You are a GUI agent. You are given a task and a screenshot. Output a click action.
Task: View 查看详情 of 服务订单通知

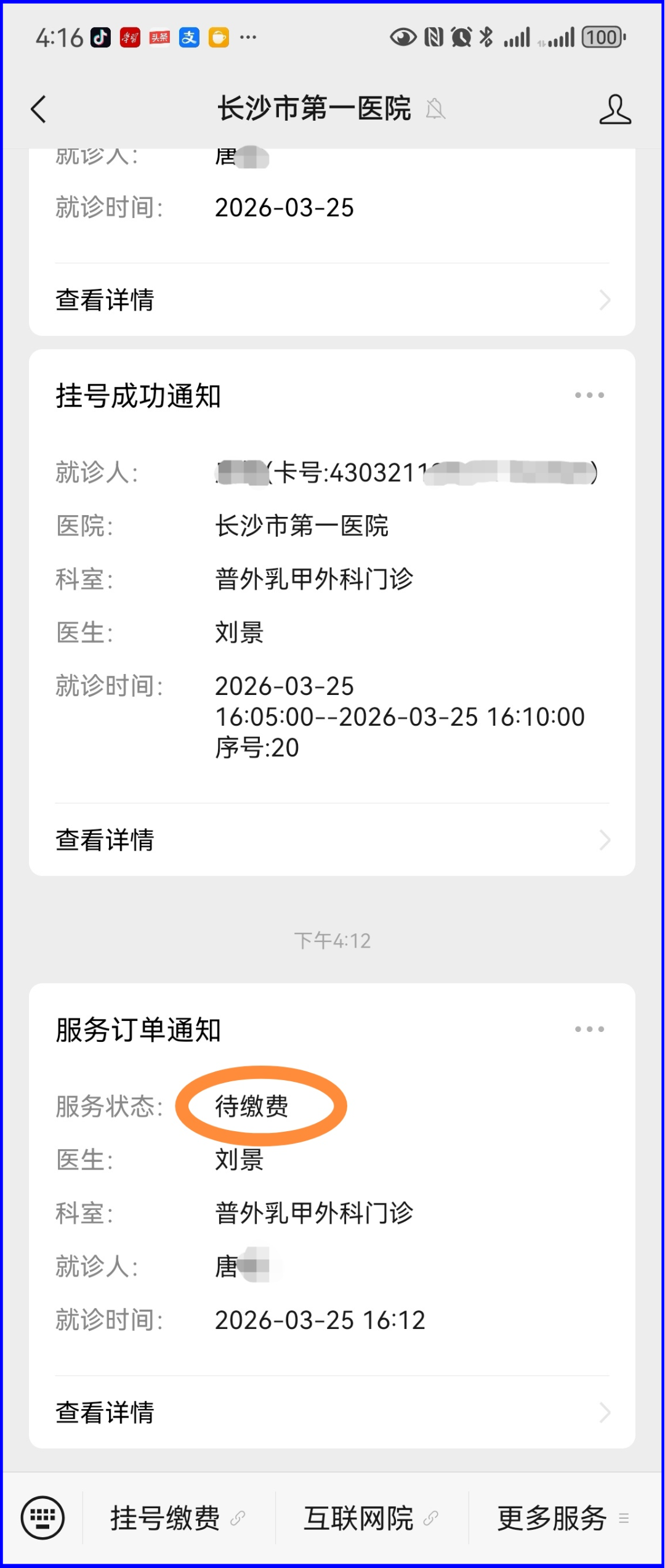[332, 1412]
